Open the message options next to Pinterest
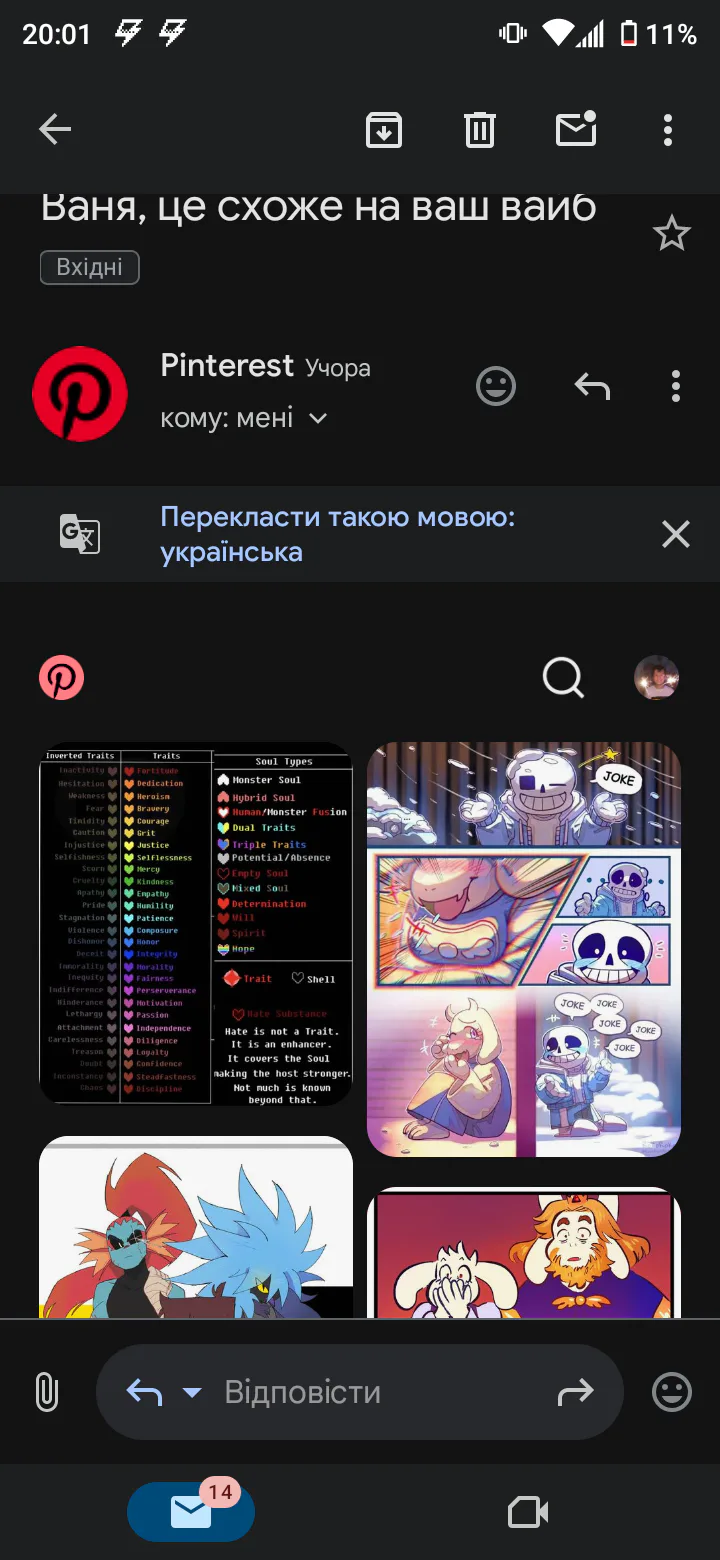The image size is (720, 1560). 676,386
